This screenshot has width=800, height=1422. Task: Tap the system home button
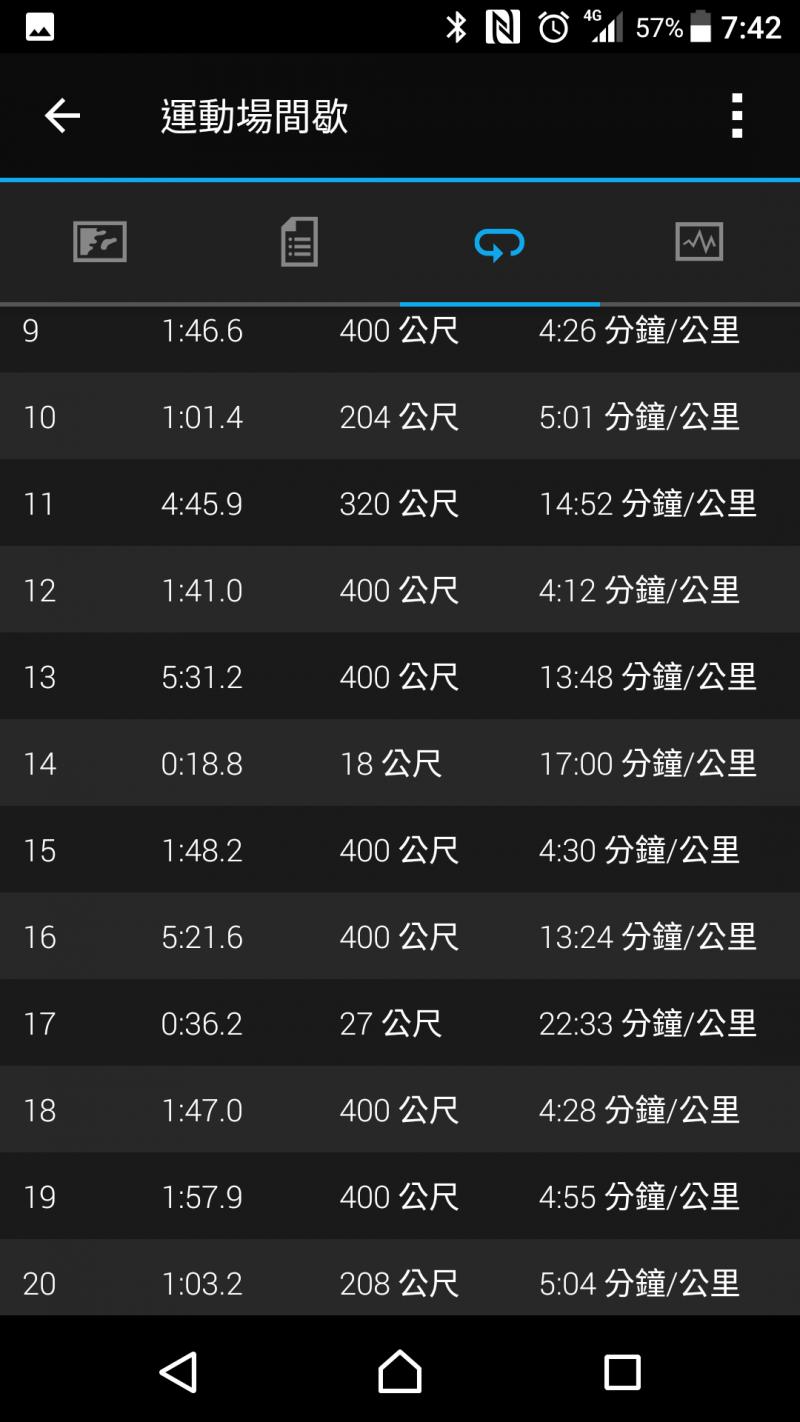400,1371
